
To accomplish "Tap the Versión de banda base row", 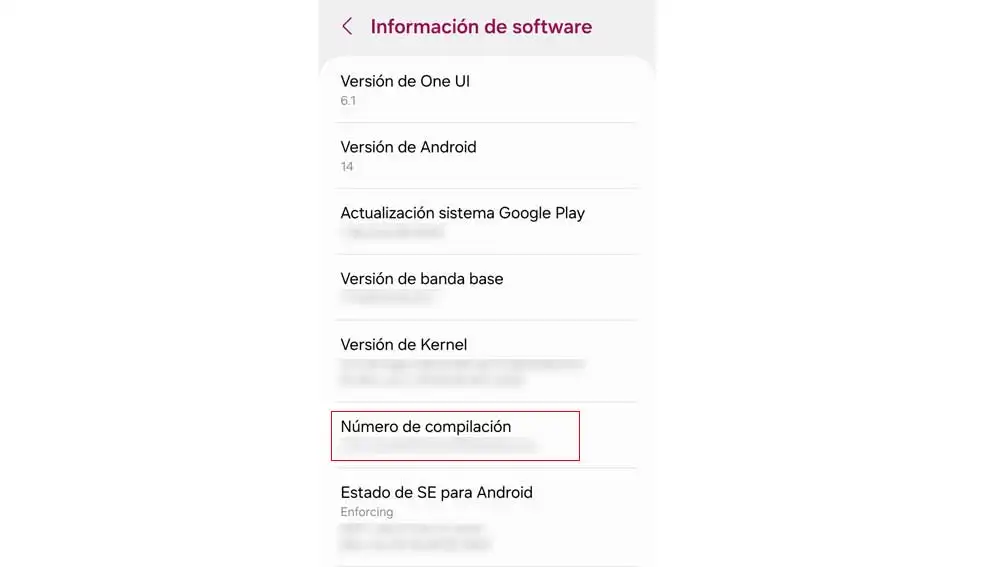I will (488, 288).
